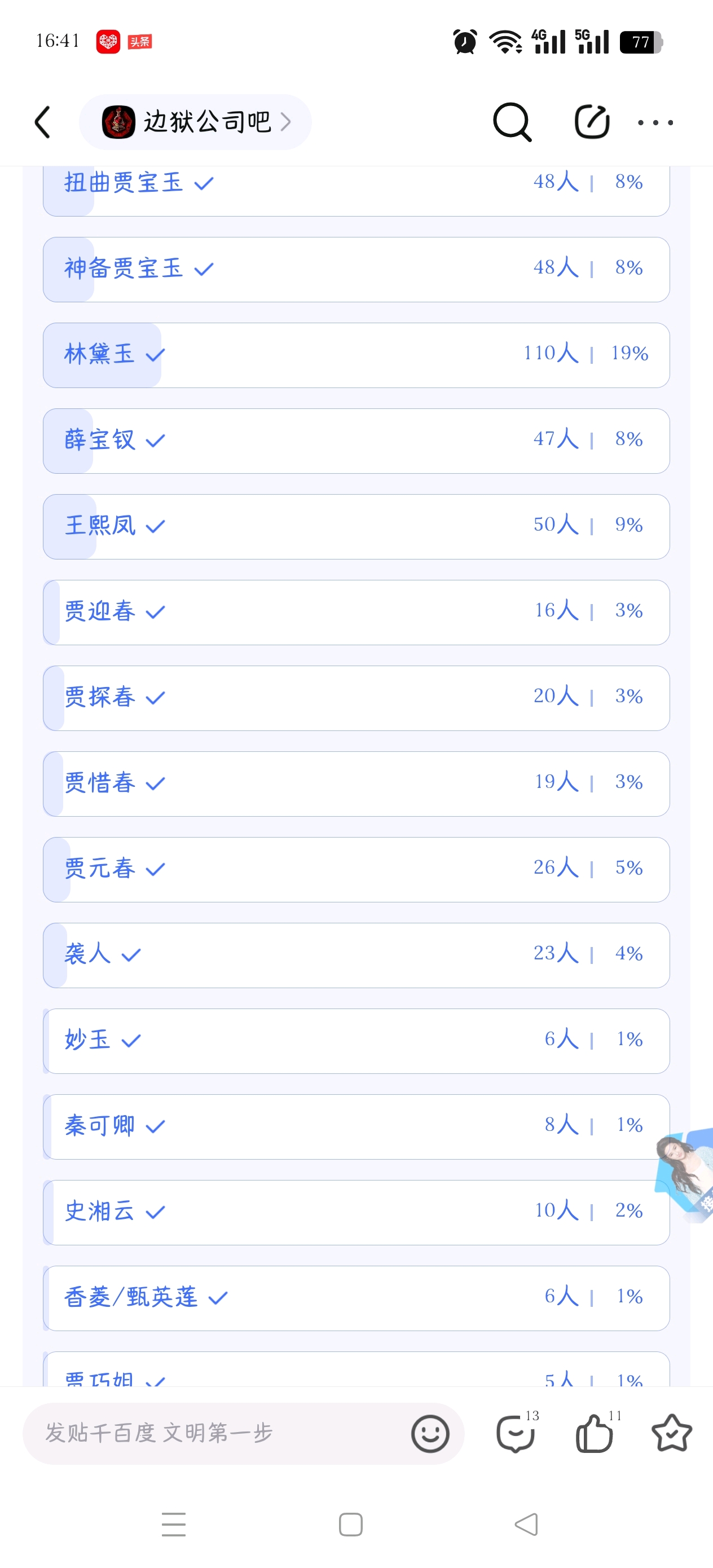This screenshot has width=713, height=1568.
Task: Select the 袭人 poll option
Action: [356, 955]
